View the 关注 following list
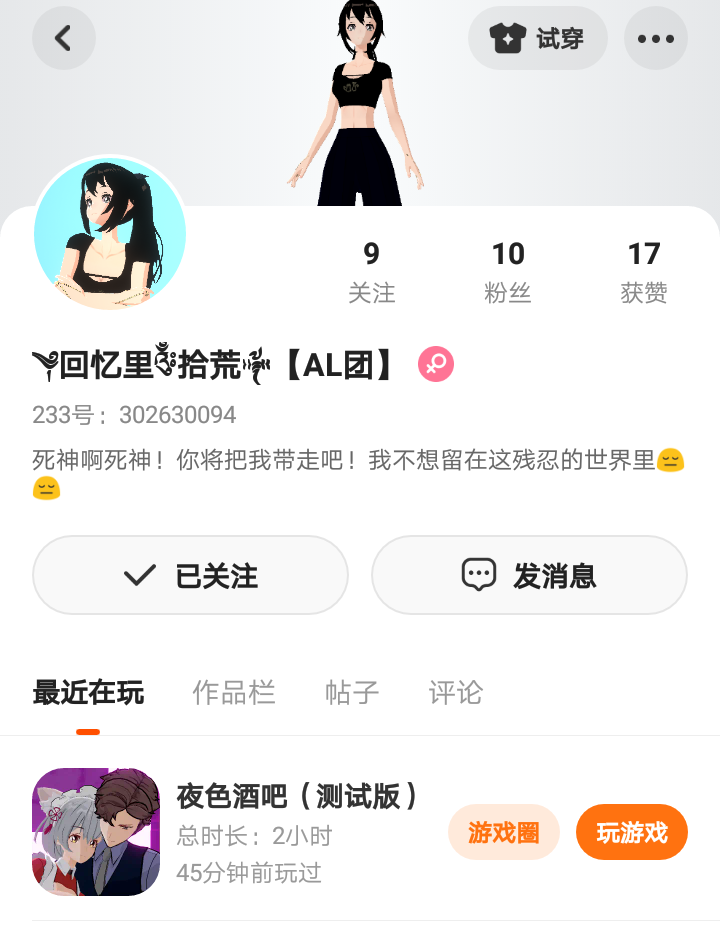This screenshot has height=934, width=720. pos(371,271)
